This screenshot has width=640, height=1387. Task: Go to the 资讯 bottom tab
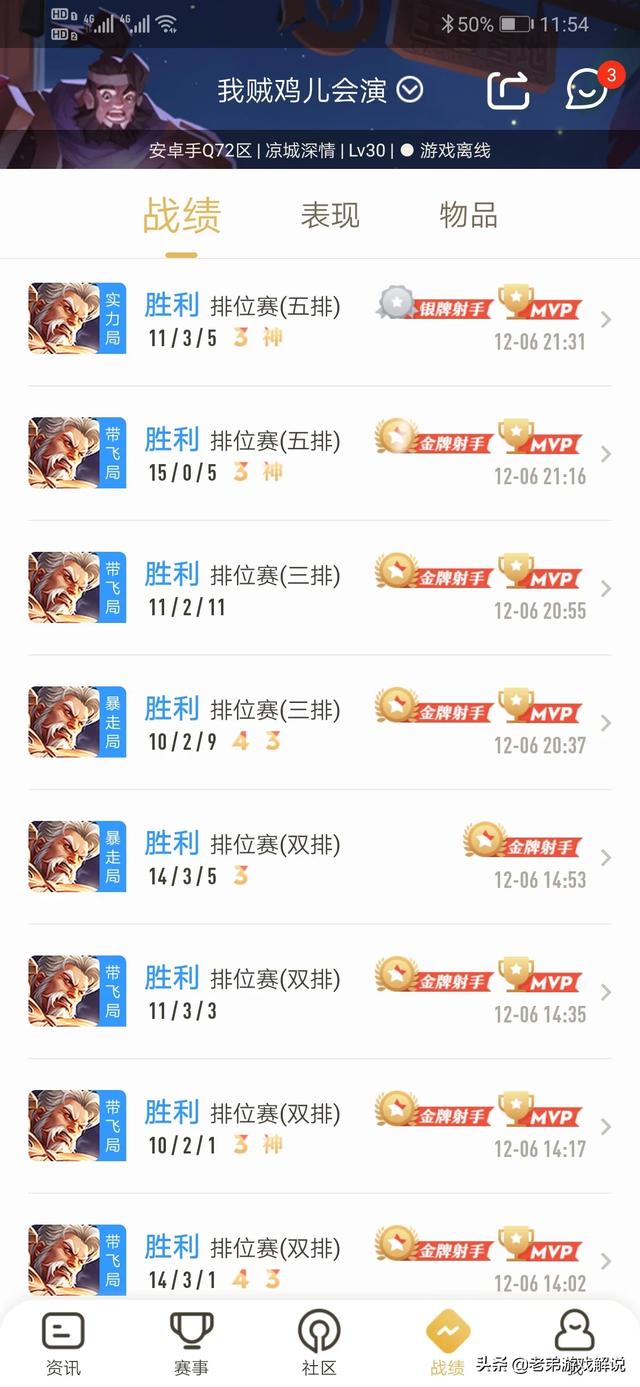tap(63, 1344)
